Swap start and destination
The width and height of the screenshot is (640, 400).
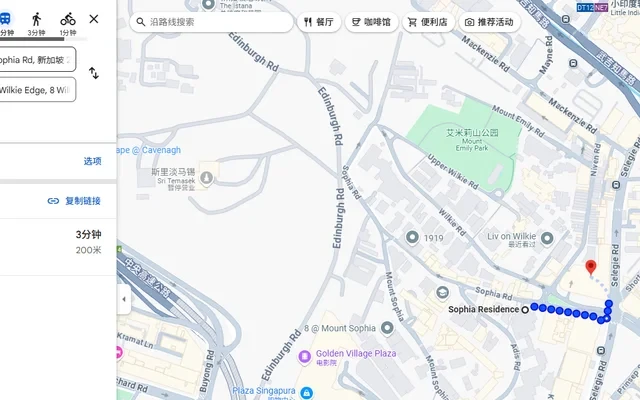click(x=94, y=74)
